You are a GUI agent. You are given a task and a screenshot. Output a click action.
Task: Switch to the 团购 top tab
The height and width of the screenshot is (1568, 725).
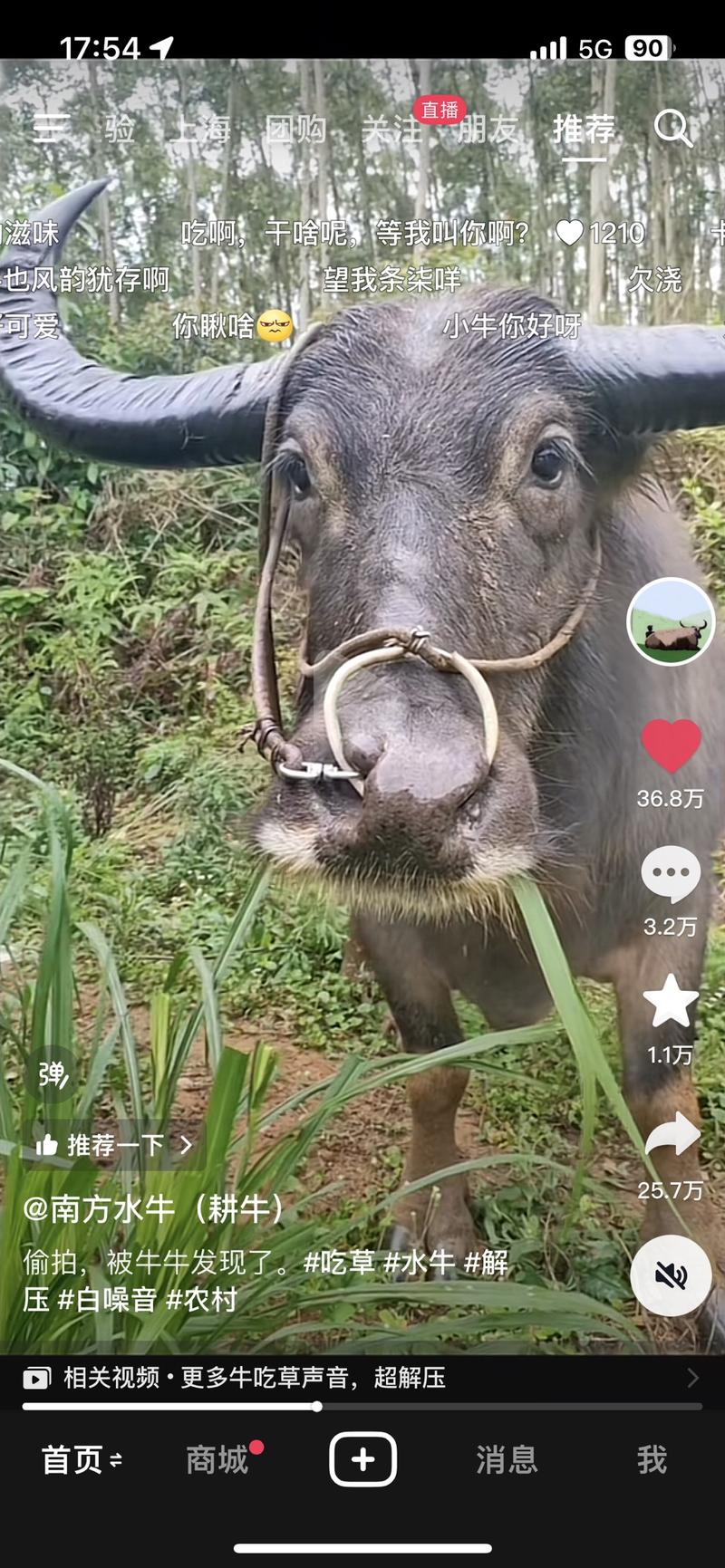coord(295,130)
